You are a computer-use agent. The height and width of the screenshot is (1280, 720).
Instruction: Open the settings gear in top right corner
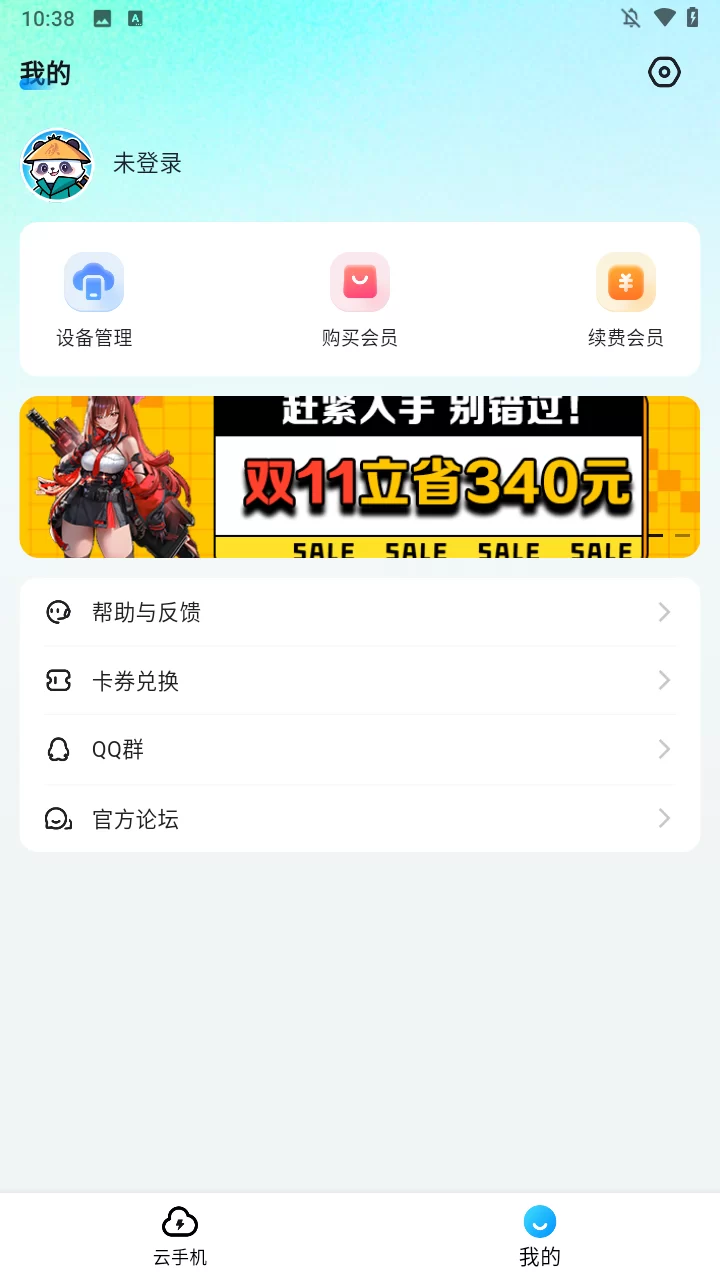[x=664, y=72]
